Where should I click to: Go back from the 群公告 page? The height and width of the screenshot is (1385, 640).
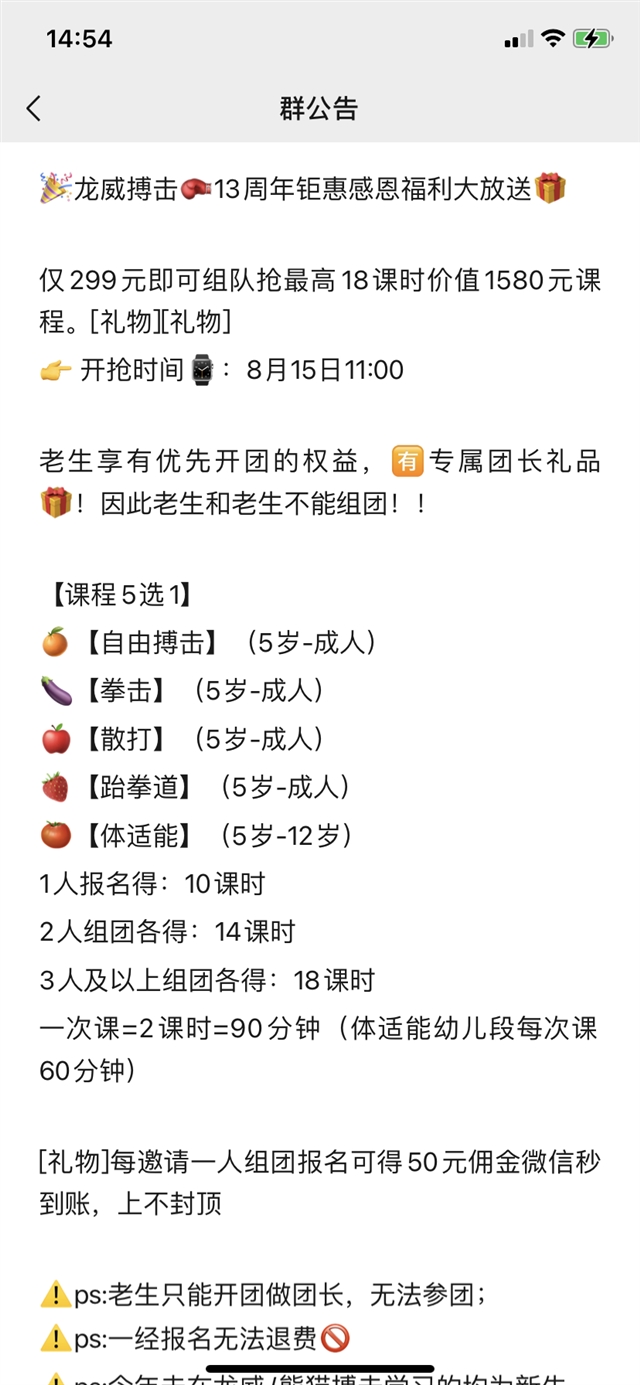(x=34, y=108)
